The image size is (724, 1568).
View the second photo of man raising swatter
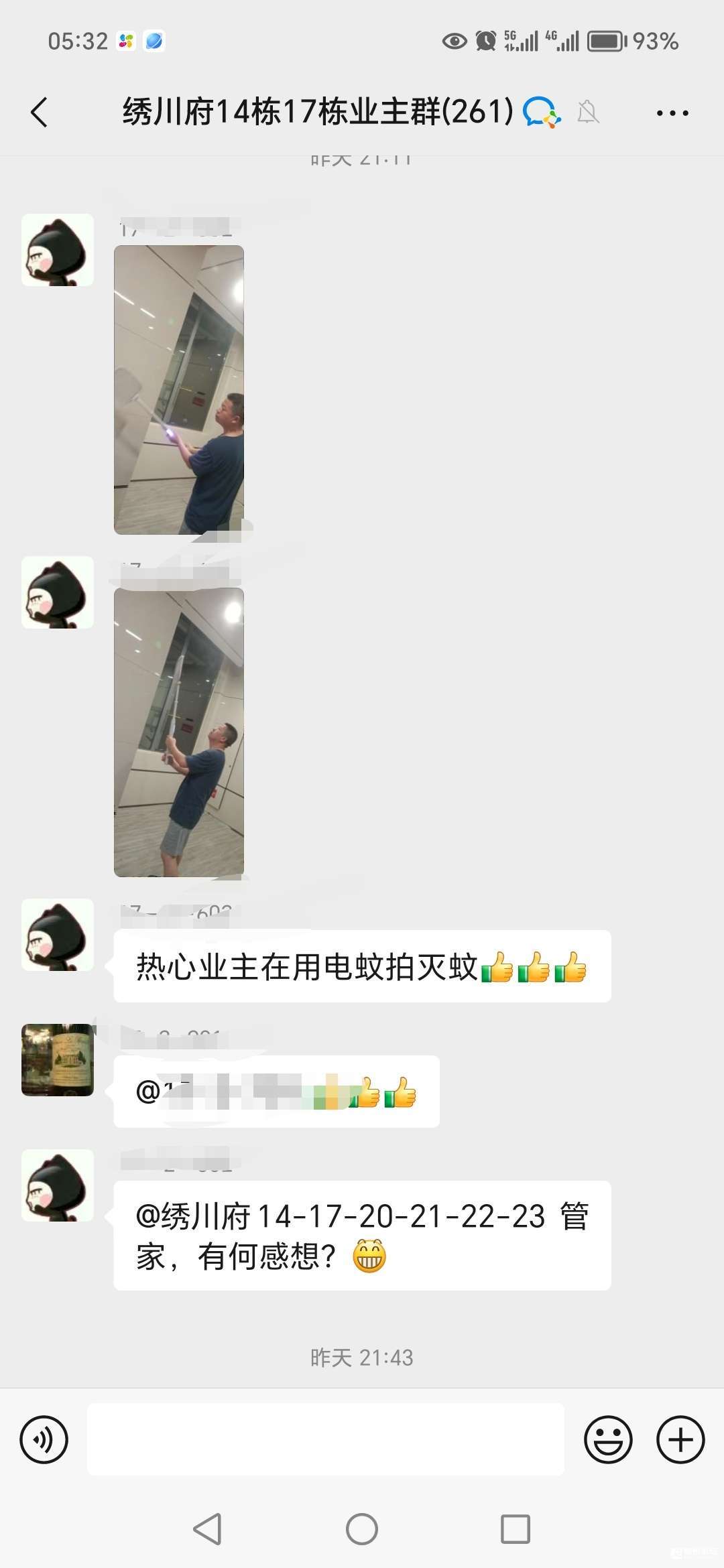179,732
